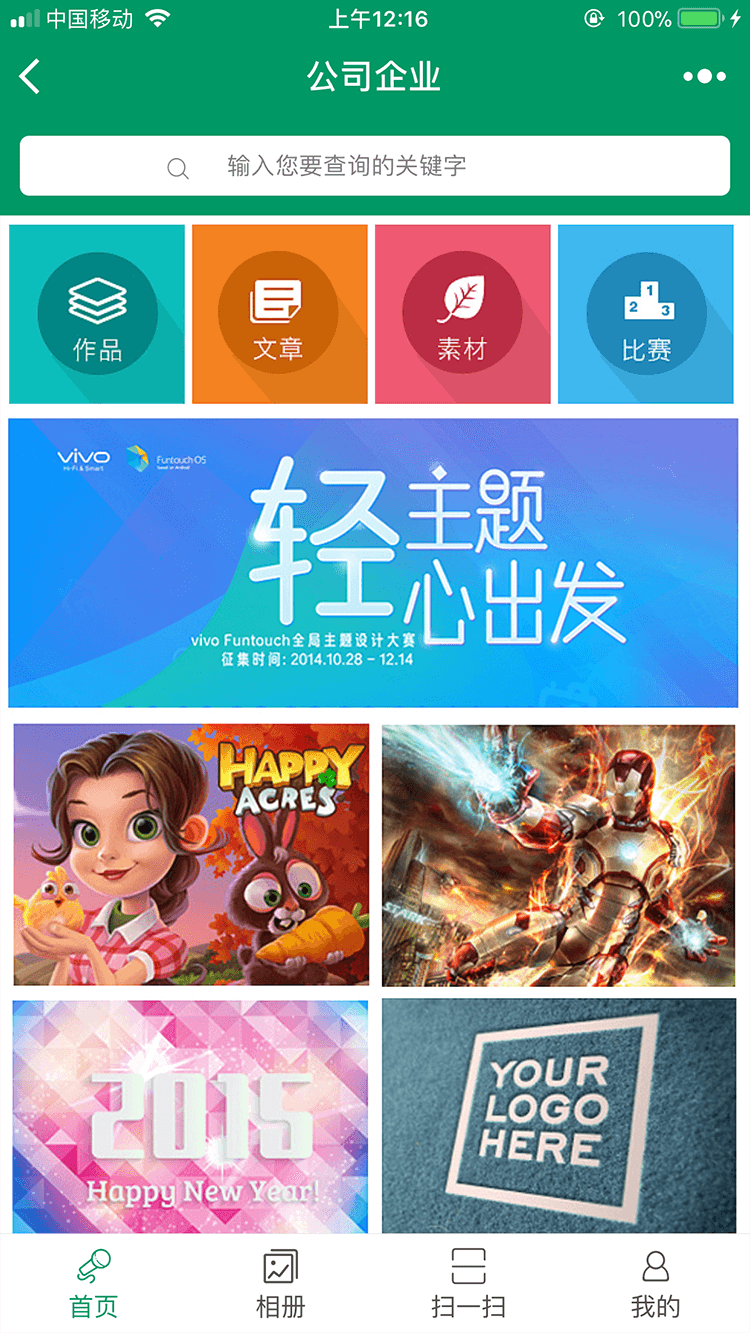
Task: Switch to the 相册 tab
Action: pos(281,1285)
